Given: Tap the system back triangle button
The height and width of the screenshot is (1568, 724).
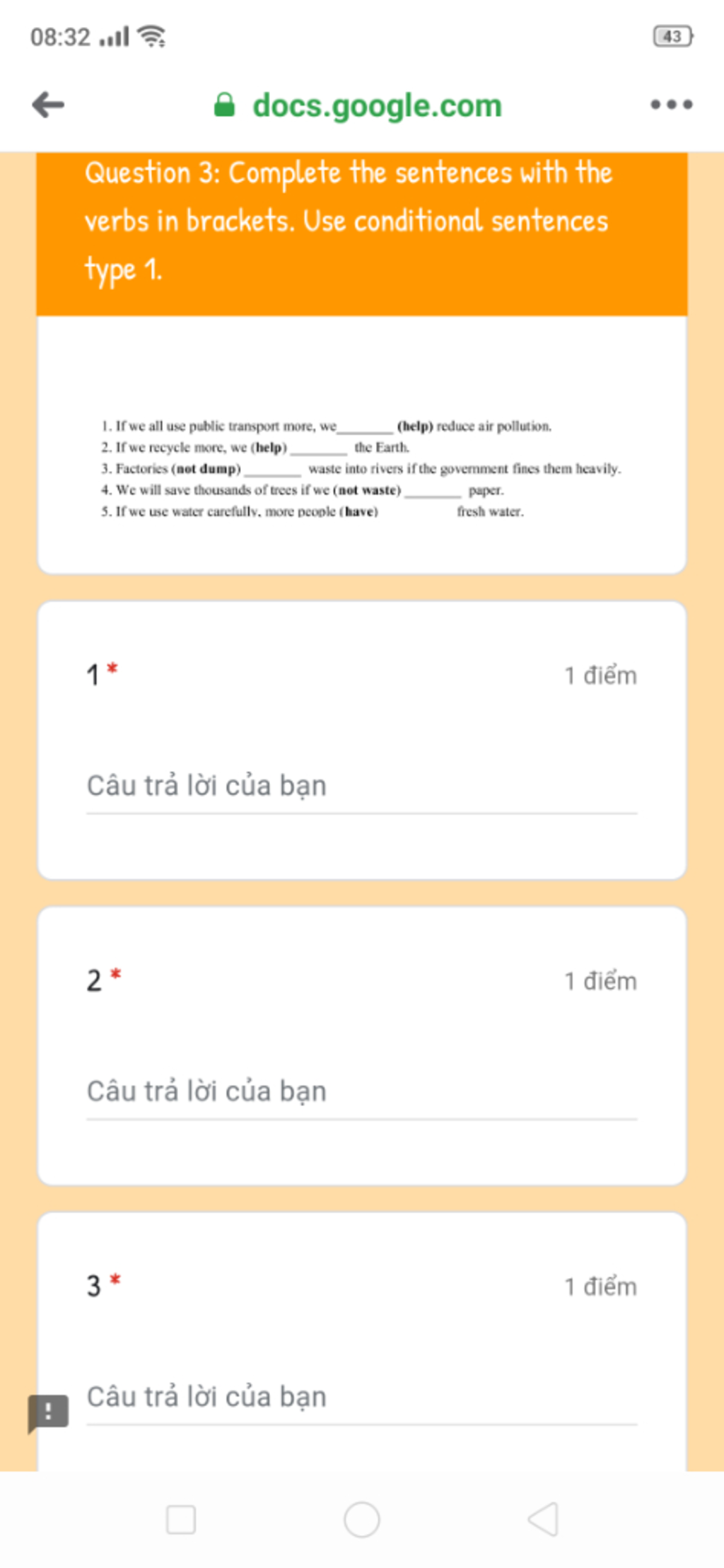Looking at the screenshot, I should (543, 1519).
